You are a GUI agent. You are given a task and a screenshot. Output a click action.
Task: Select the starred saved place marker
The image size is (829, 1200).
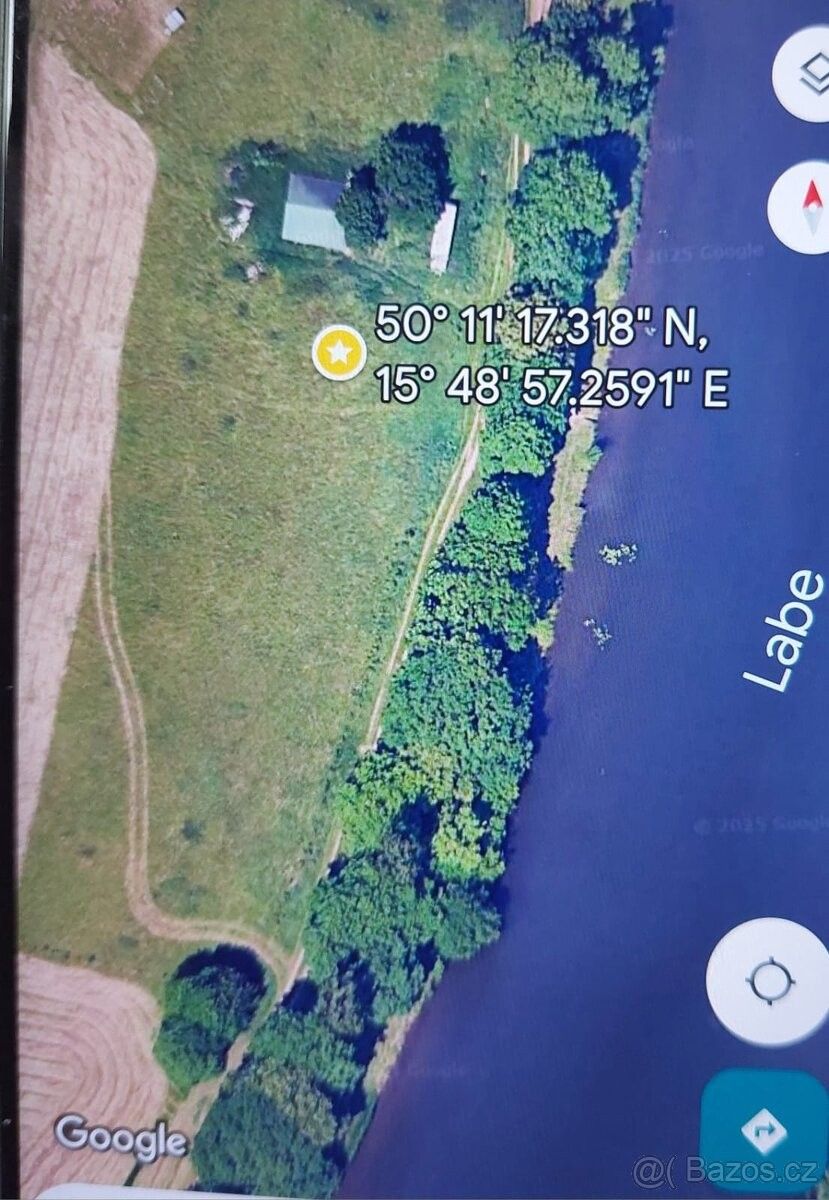[339, 352]
